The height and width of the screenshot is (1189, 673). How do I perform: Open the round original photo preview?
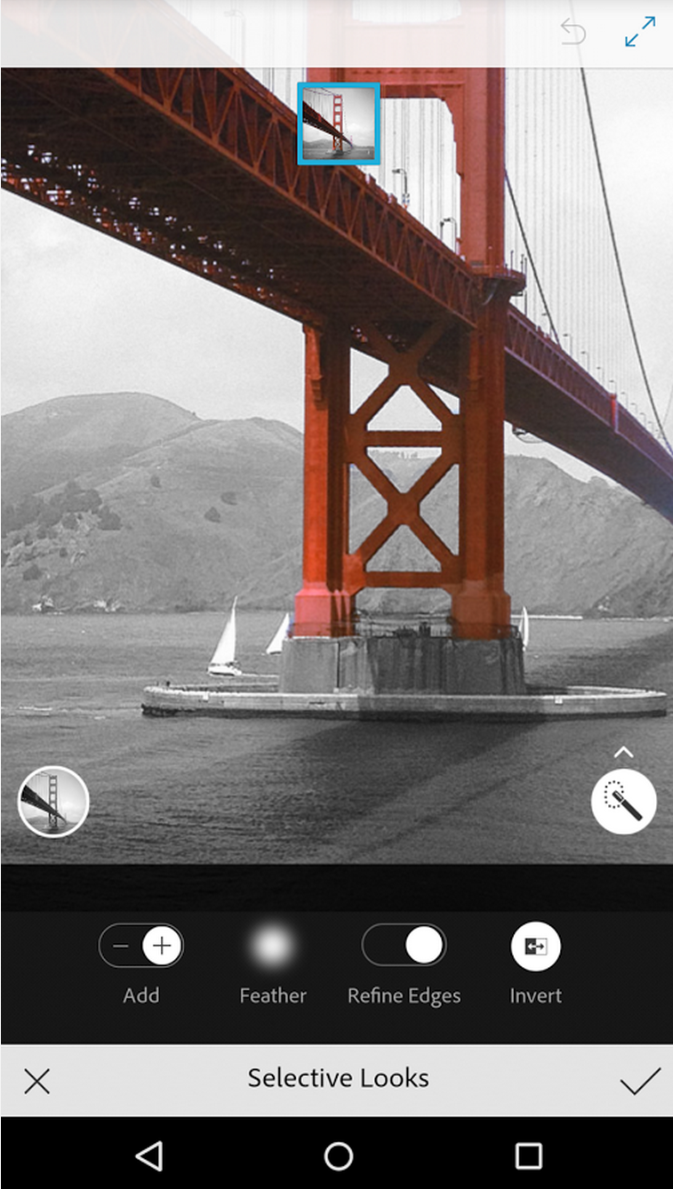(53, 802)
